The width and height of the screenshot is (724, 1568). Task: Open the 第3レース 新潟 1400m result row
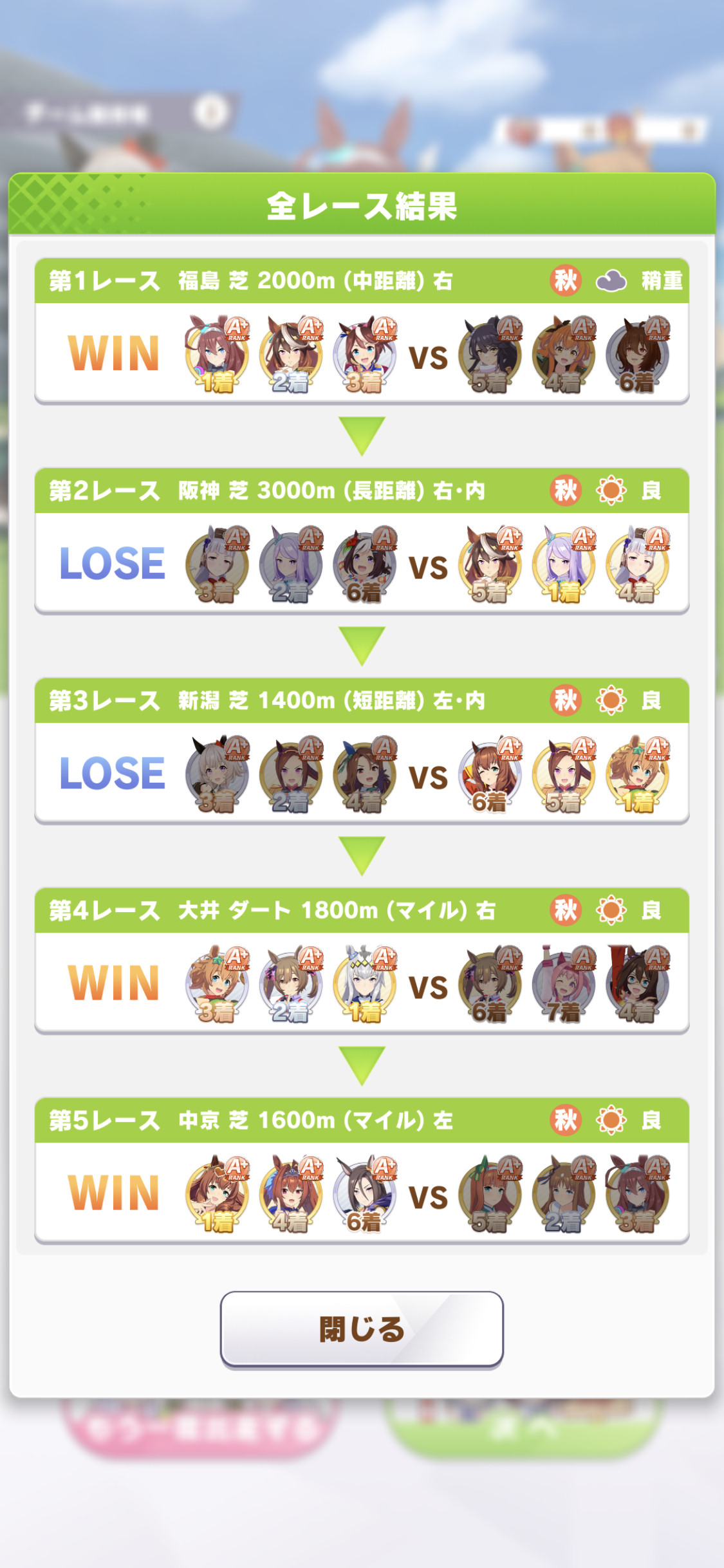click(362, 751)
